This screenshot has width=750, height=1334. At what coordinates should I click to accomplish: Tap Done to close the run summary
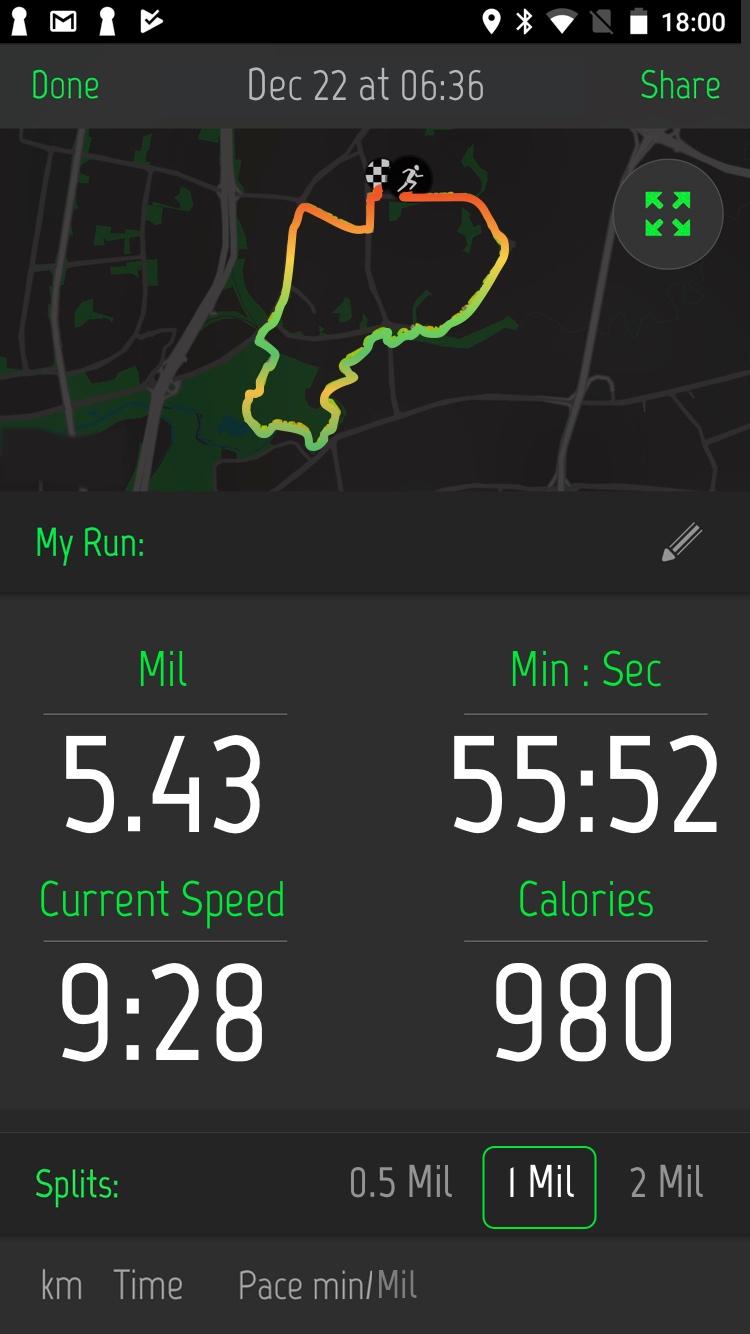pyautogui.click(x=64, y=85)
